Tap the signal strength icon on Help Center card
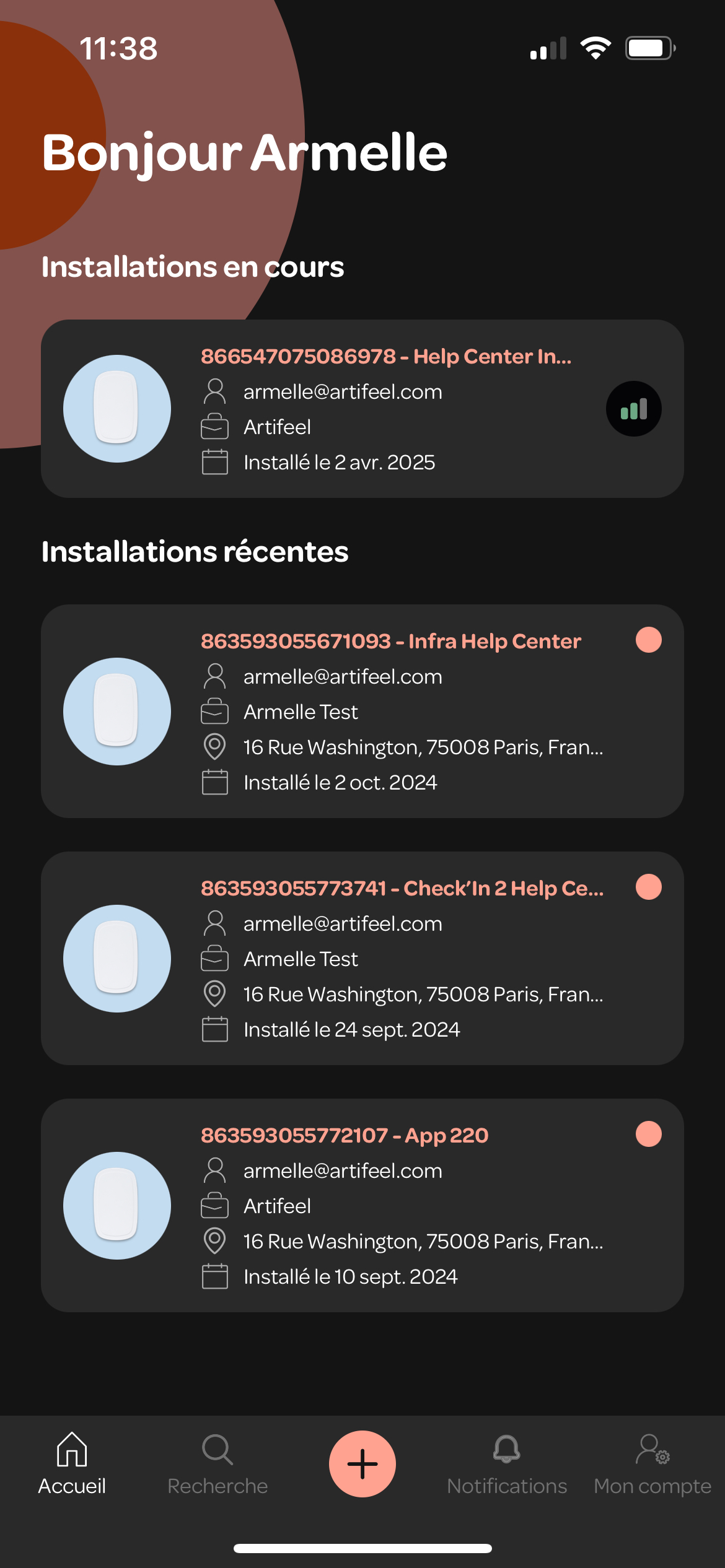Image resolution: width=725 pixels, height=1568 pixels. click(633, 409)
